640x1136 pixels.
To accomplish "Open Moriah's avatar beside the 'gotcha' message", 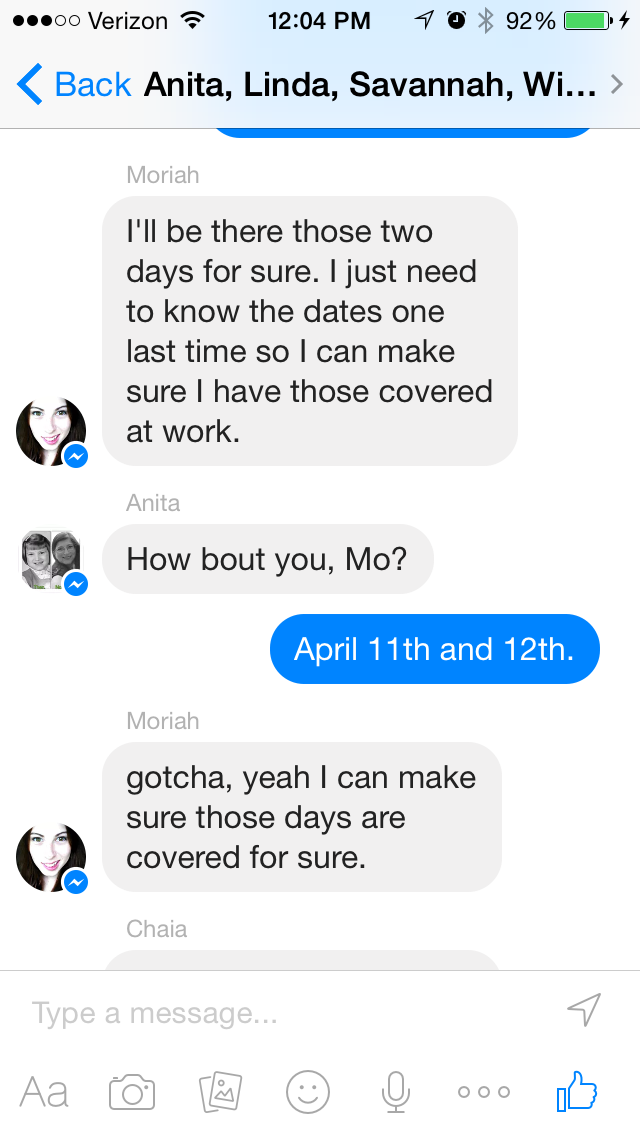I will click(x=51, y=858).
